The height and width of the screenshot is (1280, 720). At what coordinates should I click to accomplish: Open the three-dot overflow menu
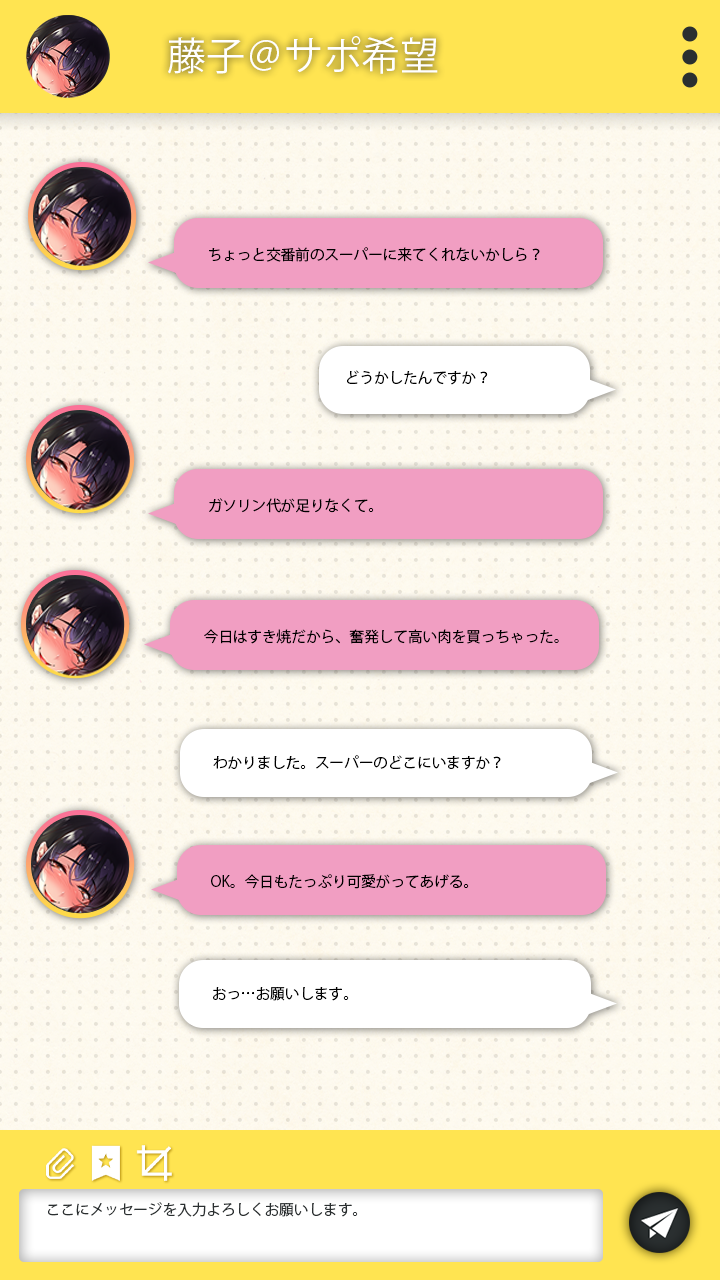(689, 57)
